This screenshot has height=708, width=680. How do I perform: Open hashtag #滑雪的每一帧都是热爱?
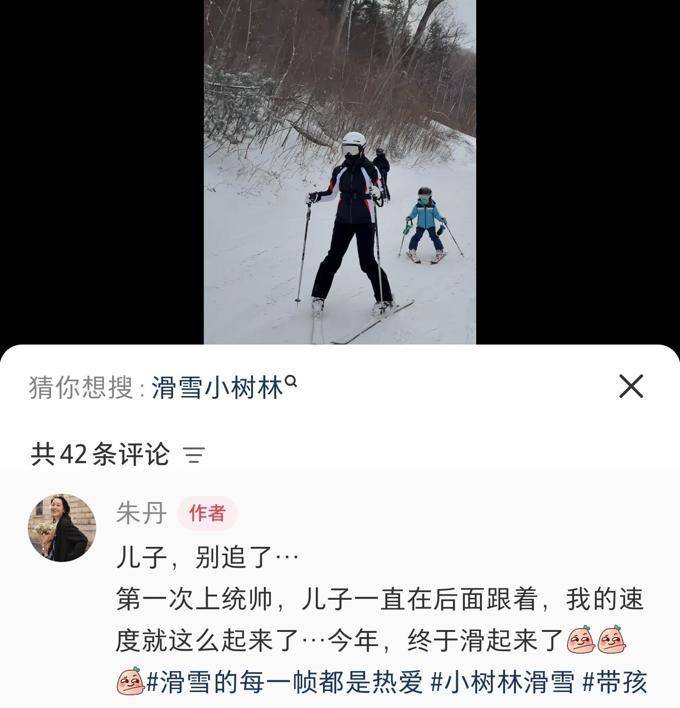[x=284, y=683]
